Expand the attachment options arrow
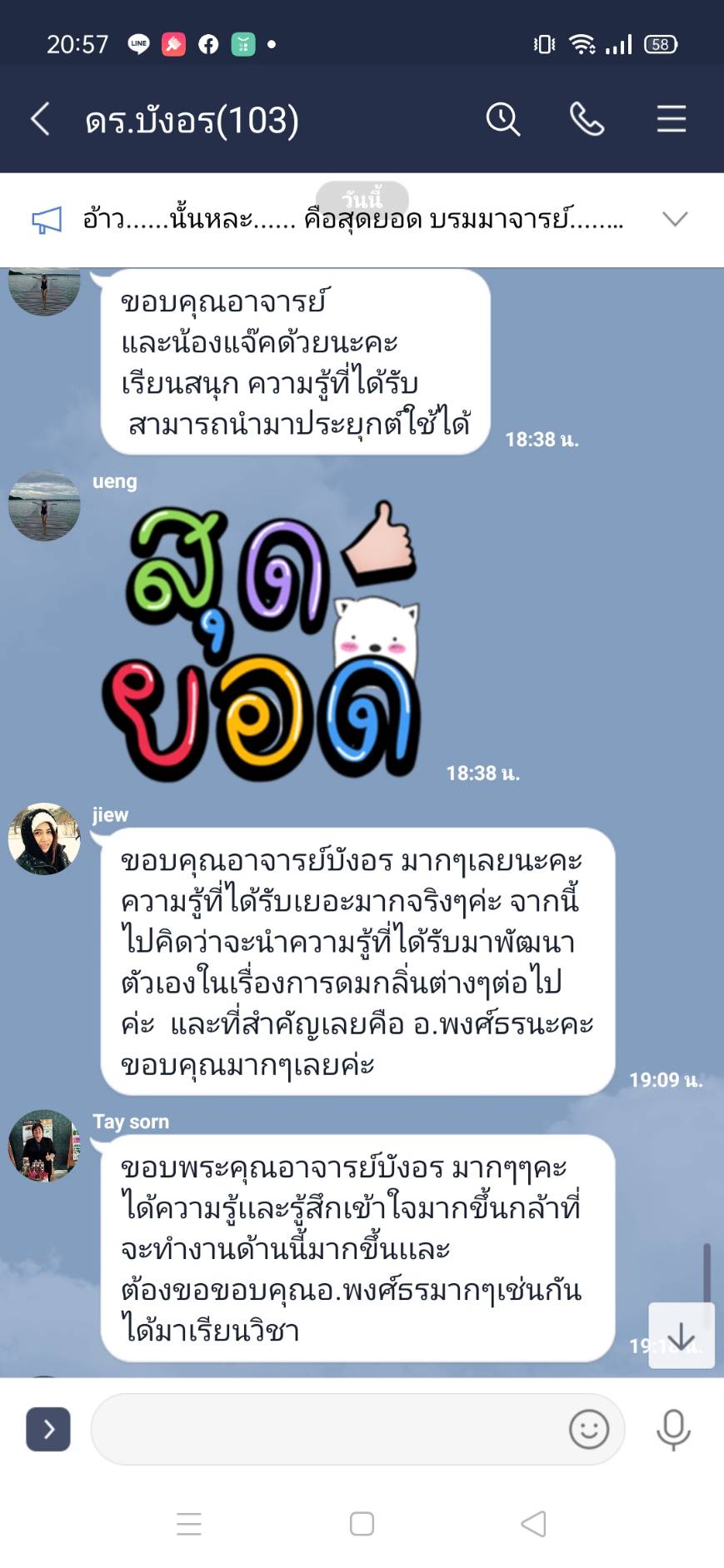Image resolution: width=724 pixels, height=1568 pixels. (48, 1429)
